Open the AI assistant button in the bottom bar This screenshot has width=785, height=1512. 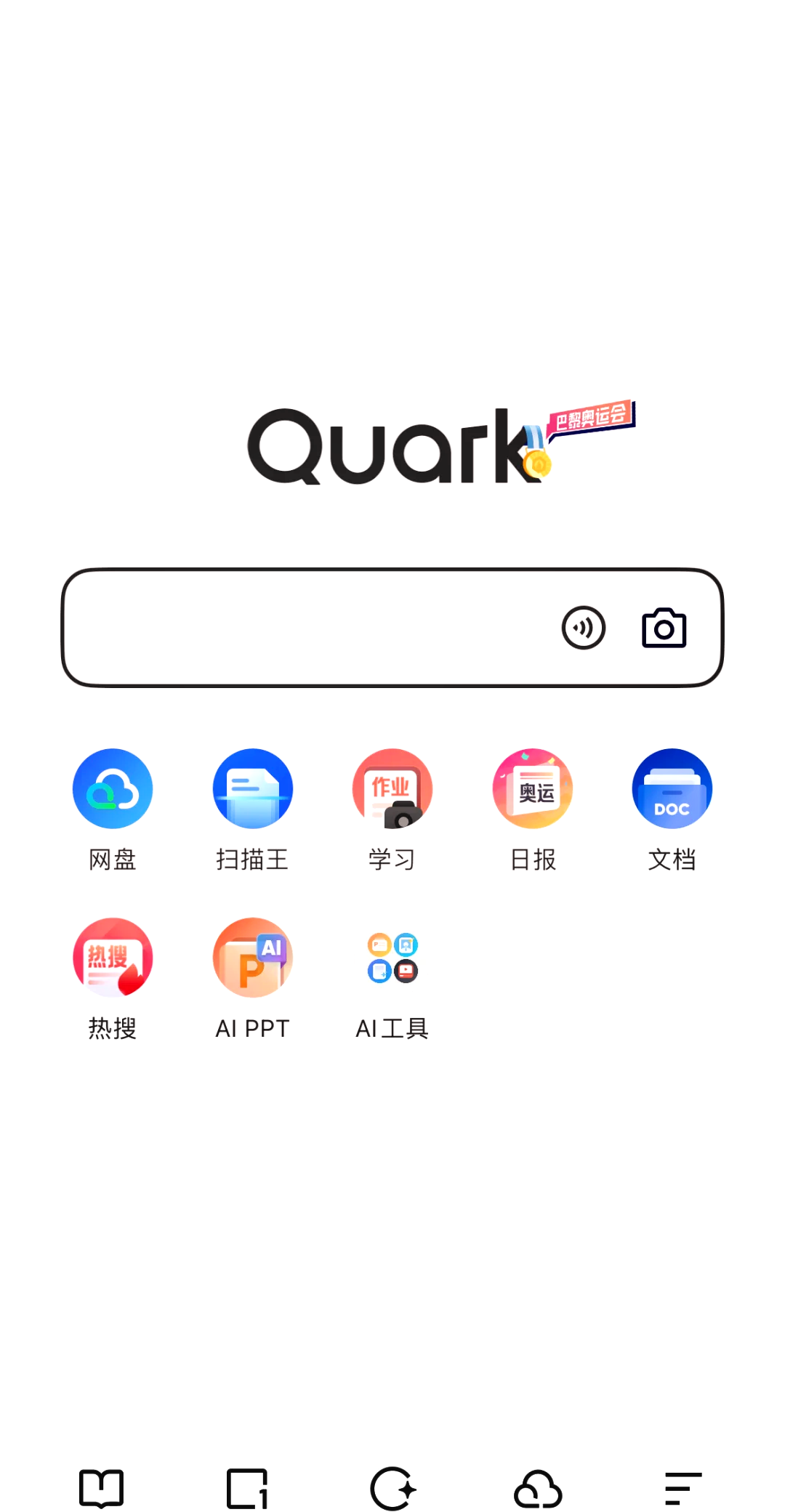point(392,1488)
